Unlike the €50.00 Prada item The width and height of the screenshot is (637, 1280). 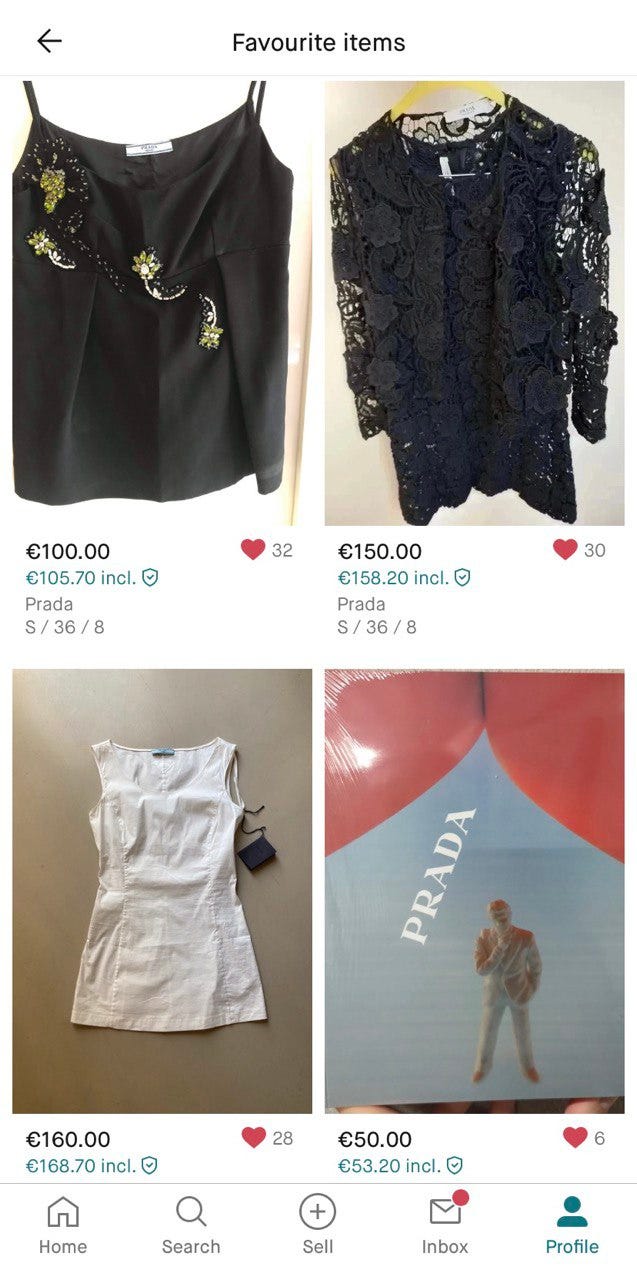pyautogui.click(x=574, y=1138)
